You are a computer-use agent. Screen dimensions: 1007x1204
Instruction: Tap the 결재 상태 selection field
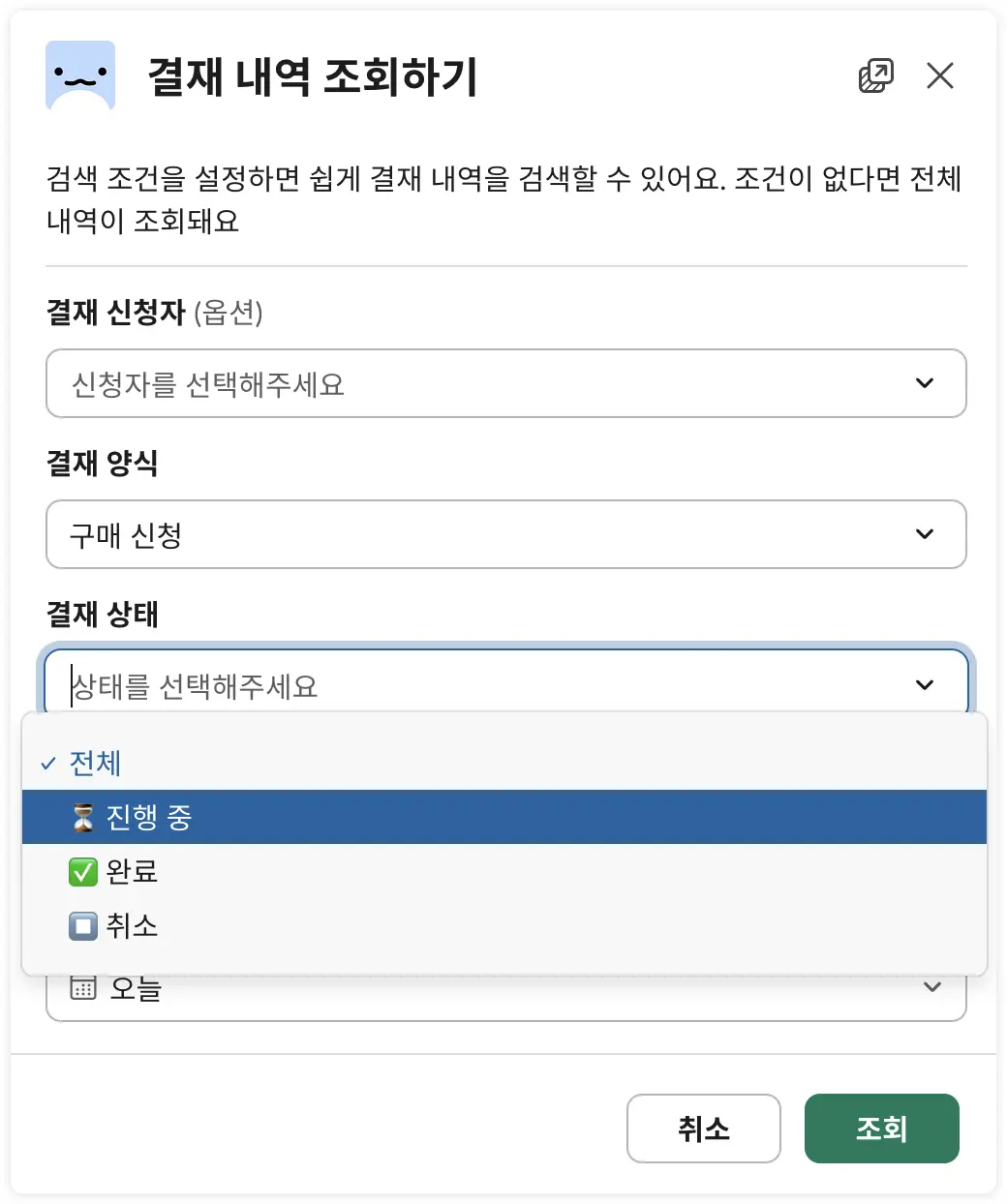(505, 684)
